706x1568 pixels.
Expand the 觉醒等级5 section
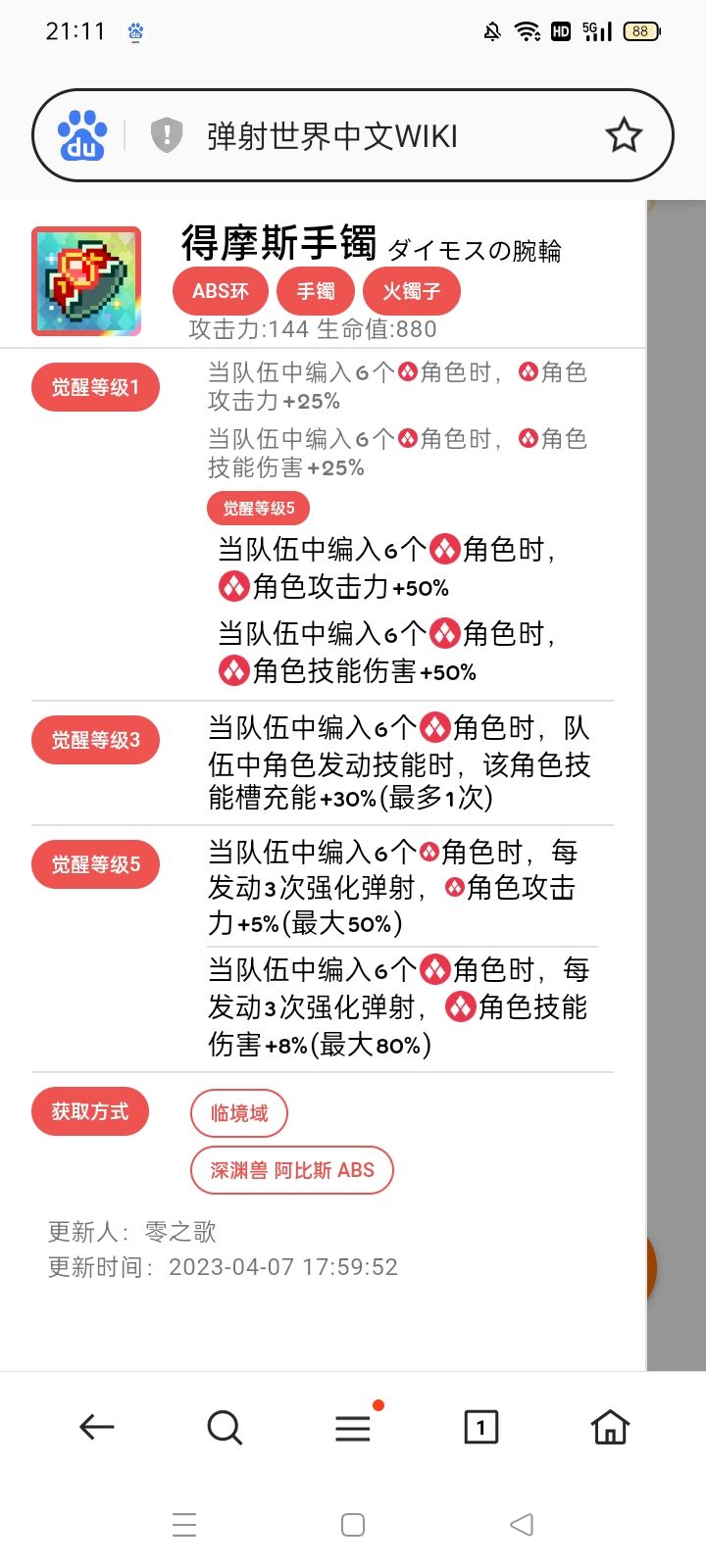click(x=95, y=864)
